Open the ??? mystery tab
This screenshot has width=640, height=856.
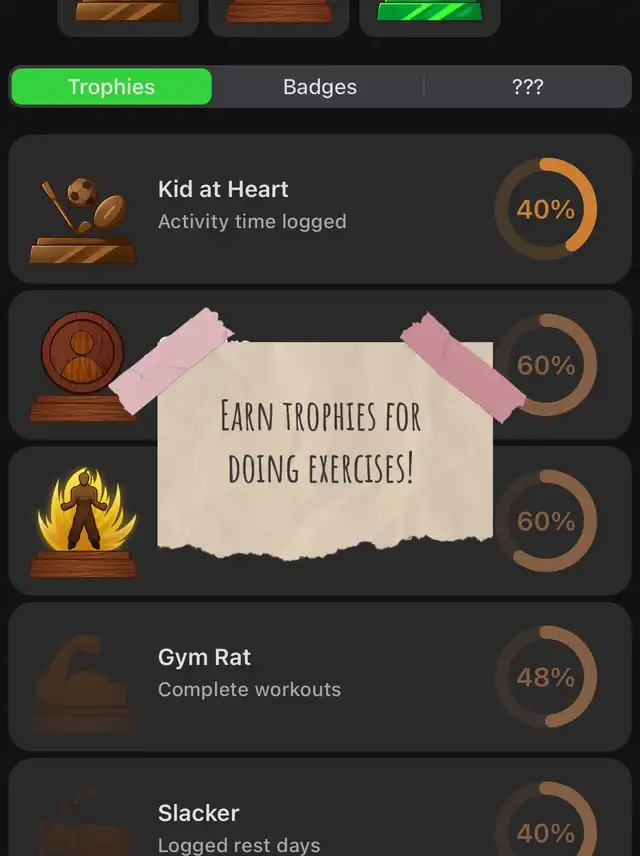click(527, 87)
